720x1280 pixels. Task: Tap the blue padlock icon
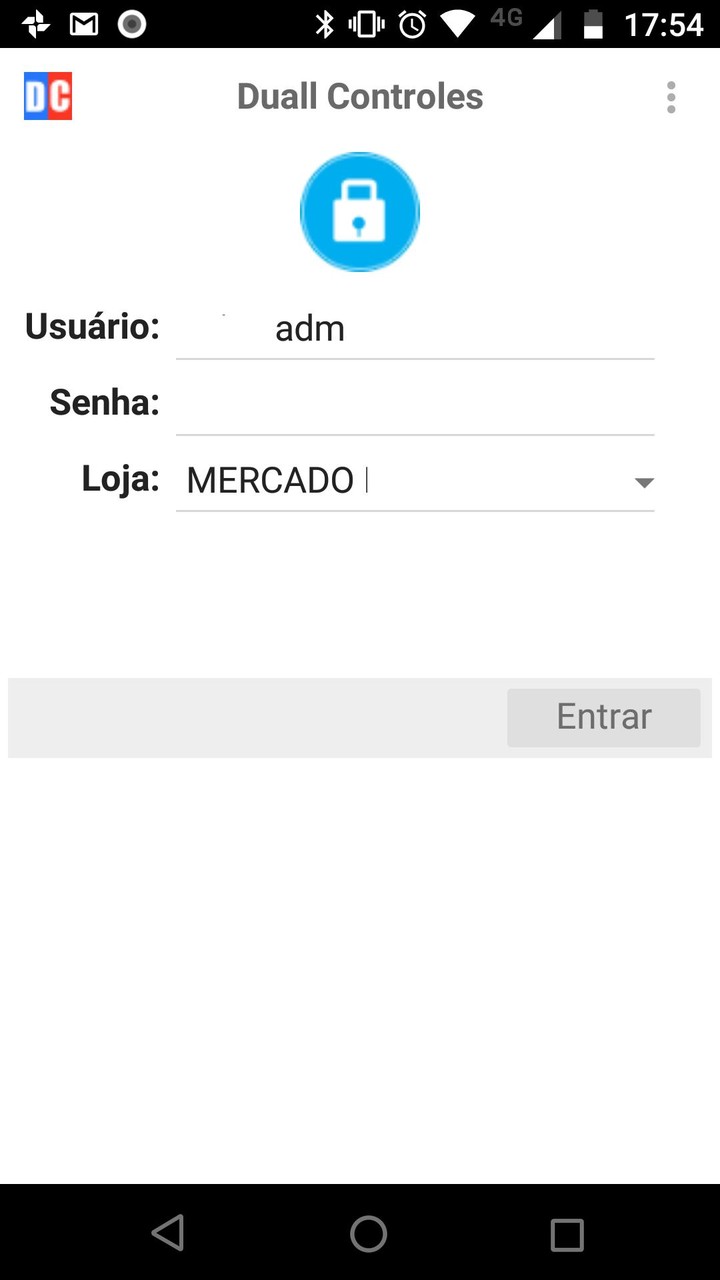360,211
